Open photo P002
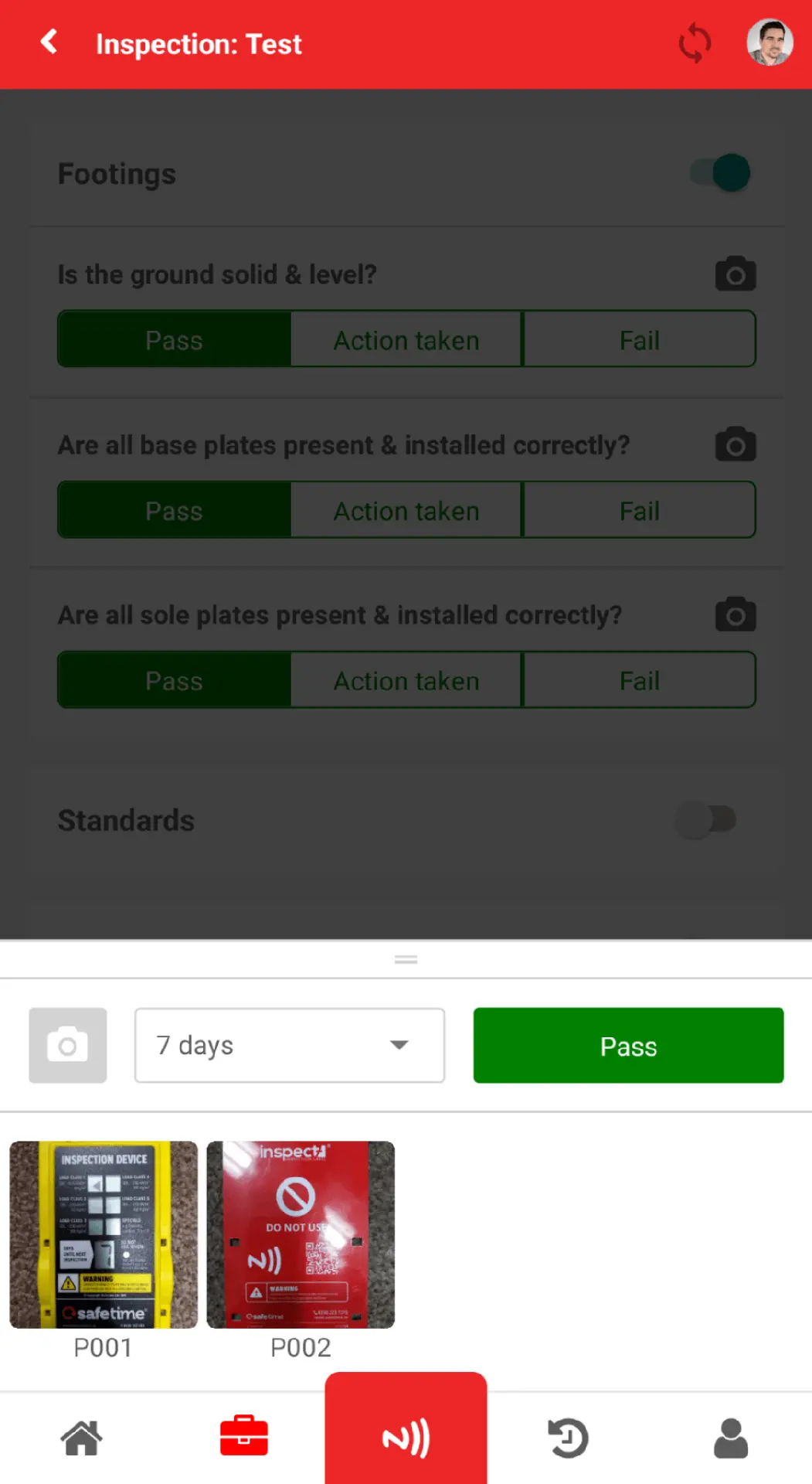 tap(301, 1234)
